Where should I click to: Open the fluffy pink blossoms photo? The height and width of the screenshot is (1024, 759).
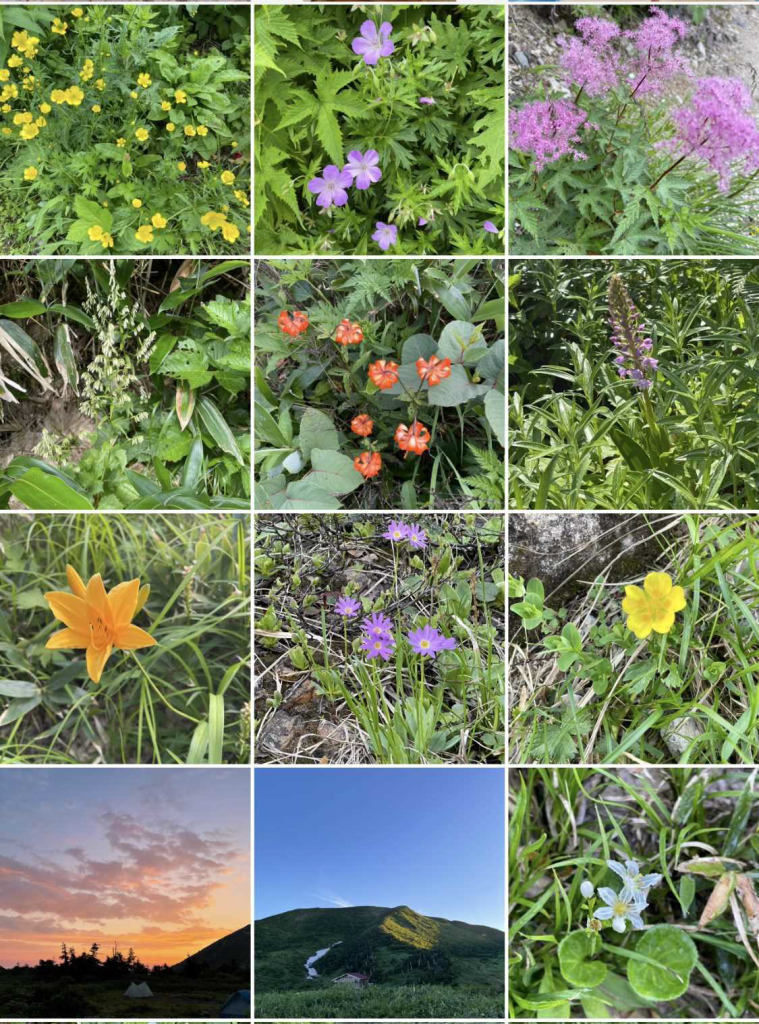pyautogui.click(x=634, y=129)
